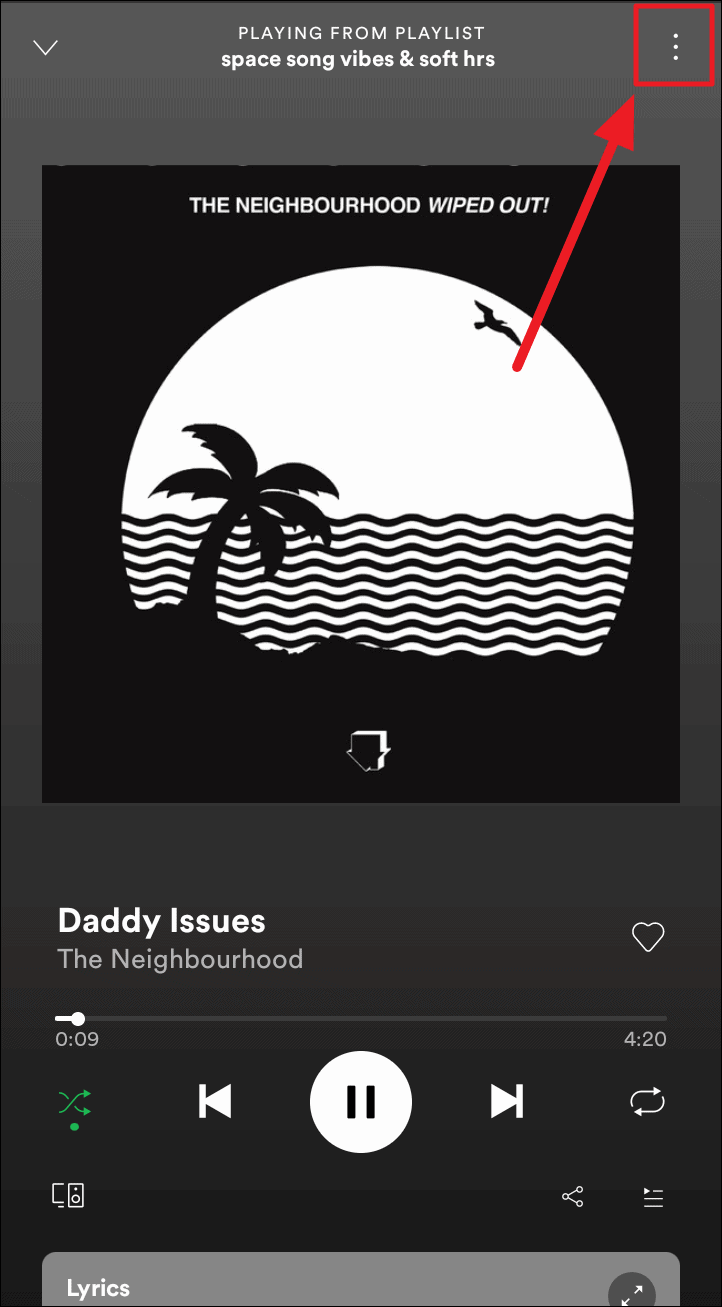
Task: Share this song
Action: coord(572,1196)
